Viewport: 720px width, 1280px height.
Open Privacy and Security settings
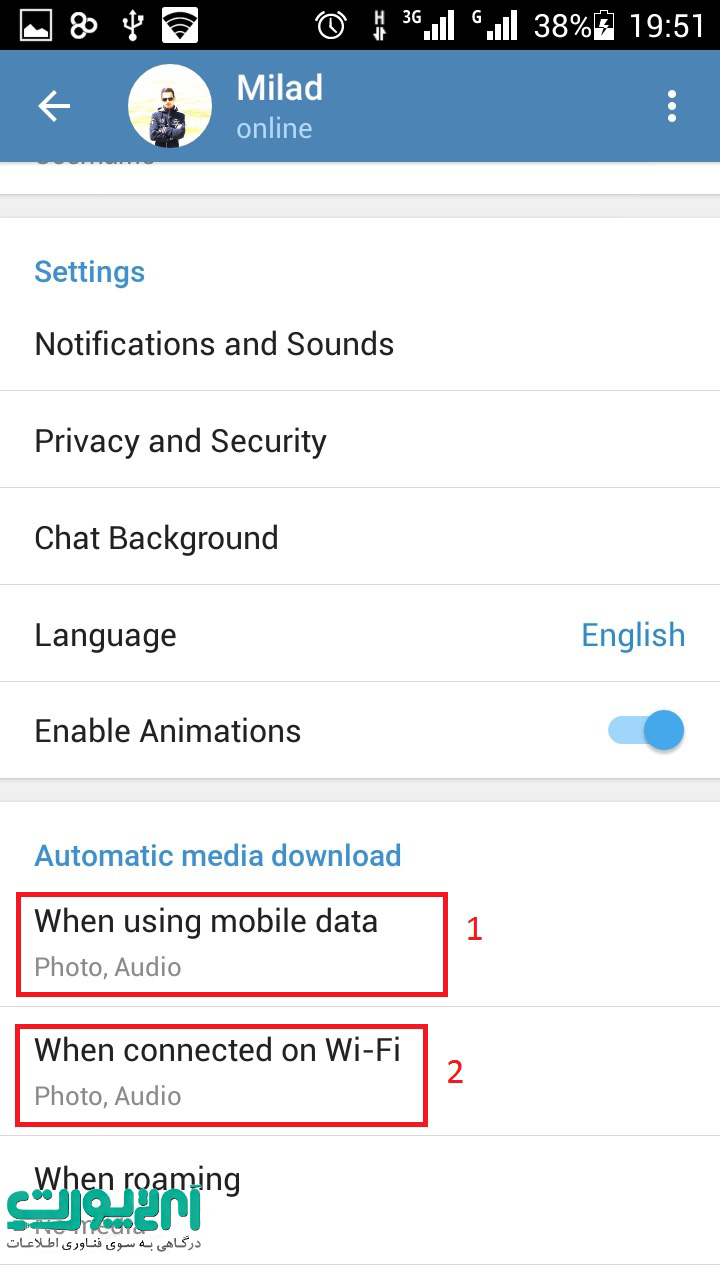(x=360, y=440)
